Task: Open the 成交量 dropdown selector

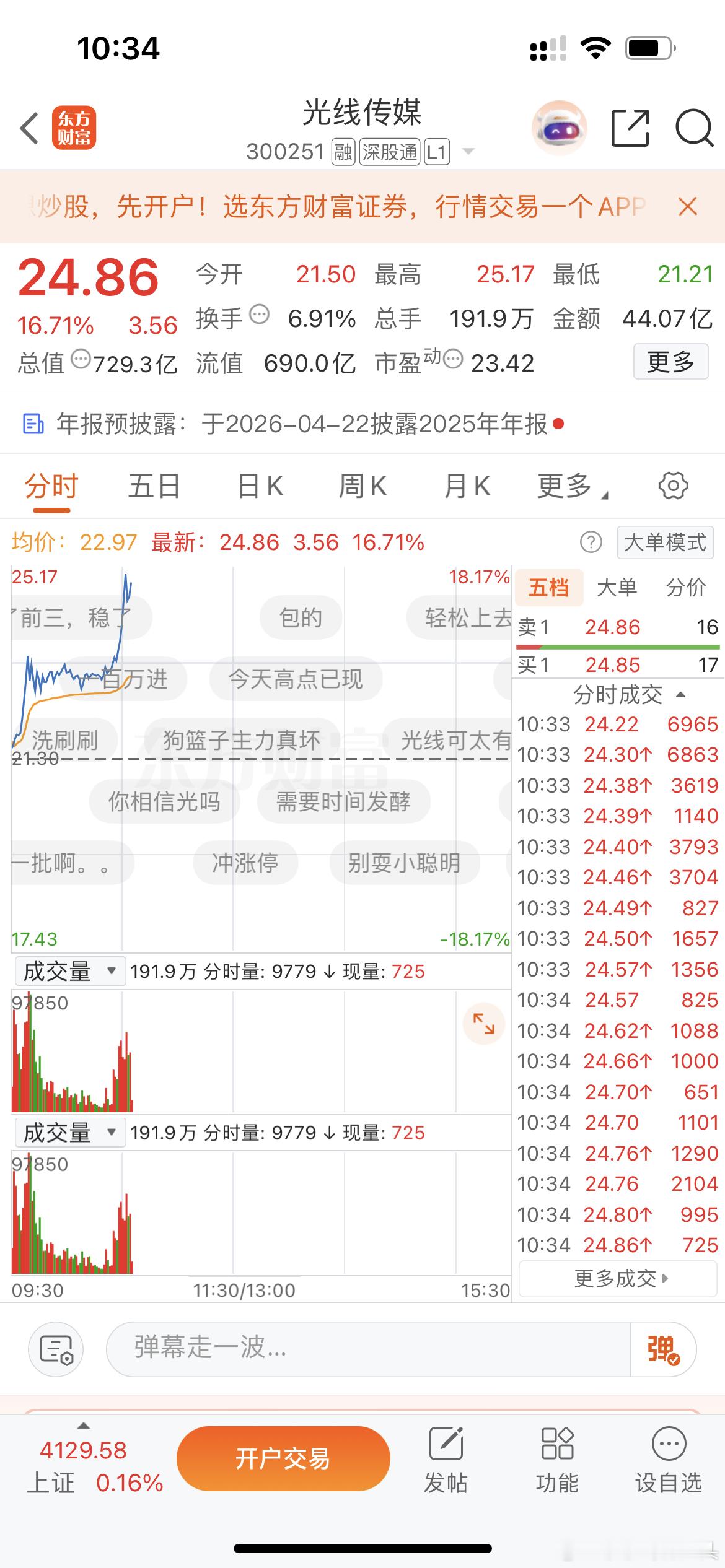Action: 70,971
